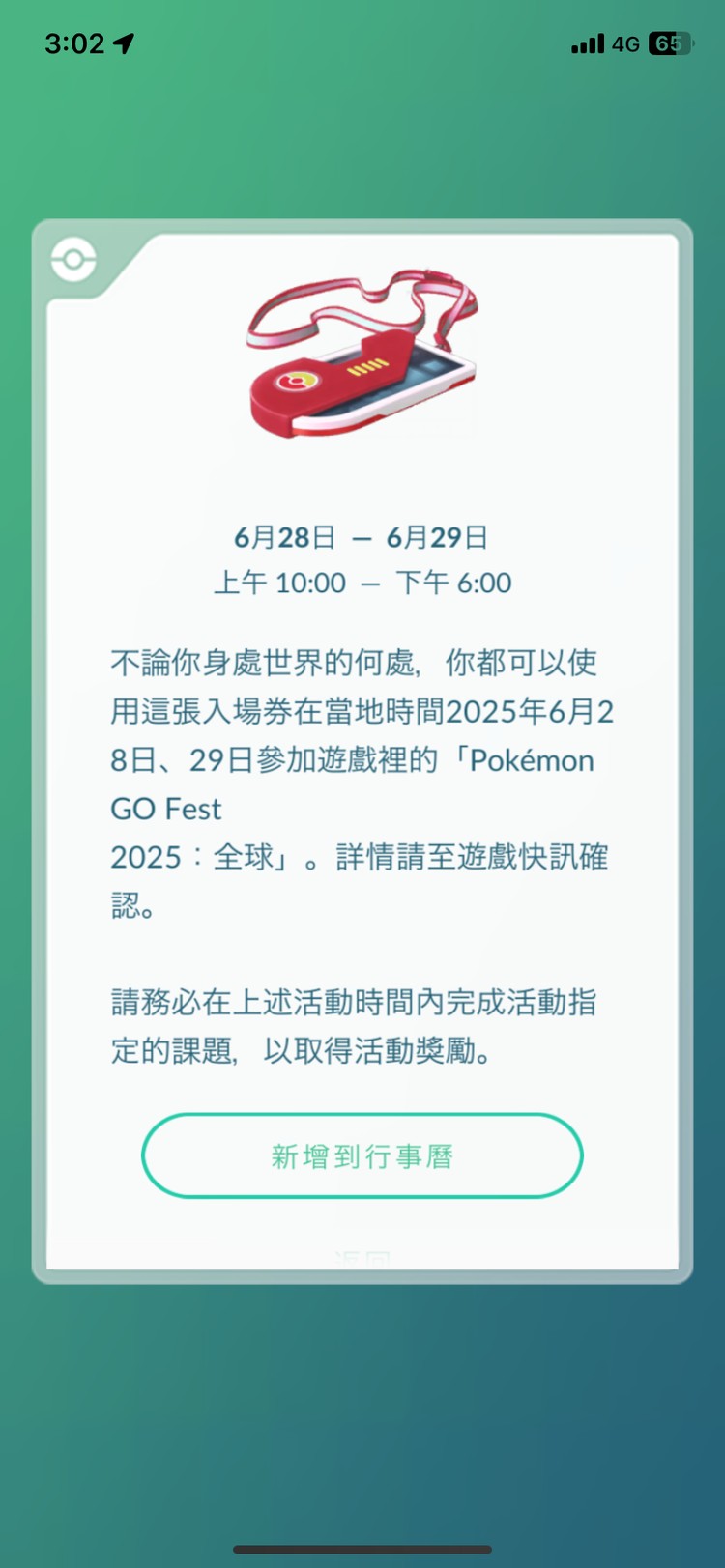Screen dimensions: 725x1568
Task: Tap the partly visible 返回 button
Action: pyautogui.click(x=362, y=1259)
